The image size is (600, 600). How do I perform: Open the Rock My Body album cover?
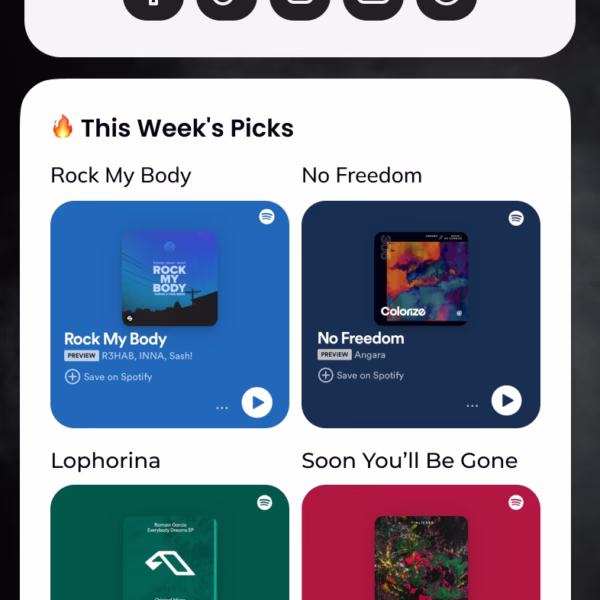(170, 278)
